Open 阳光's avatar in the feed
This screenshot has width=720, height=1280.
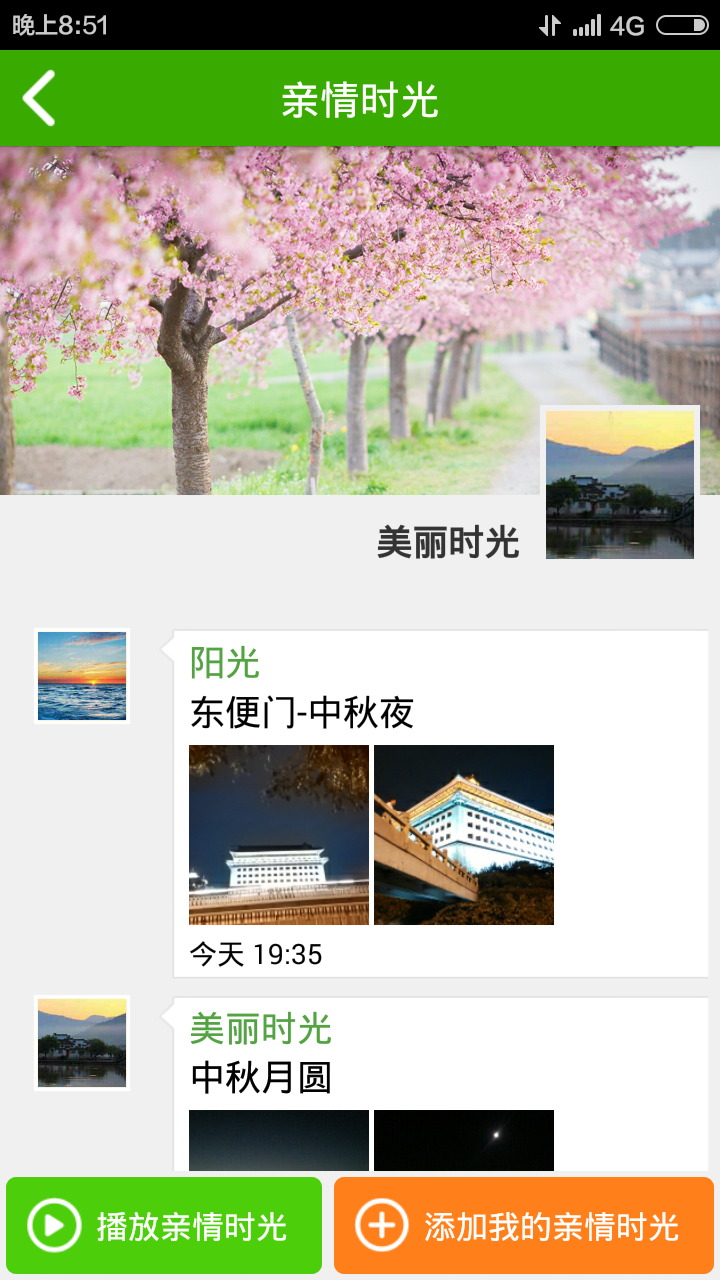pos(82,676)
